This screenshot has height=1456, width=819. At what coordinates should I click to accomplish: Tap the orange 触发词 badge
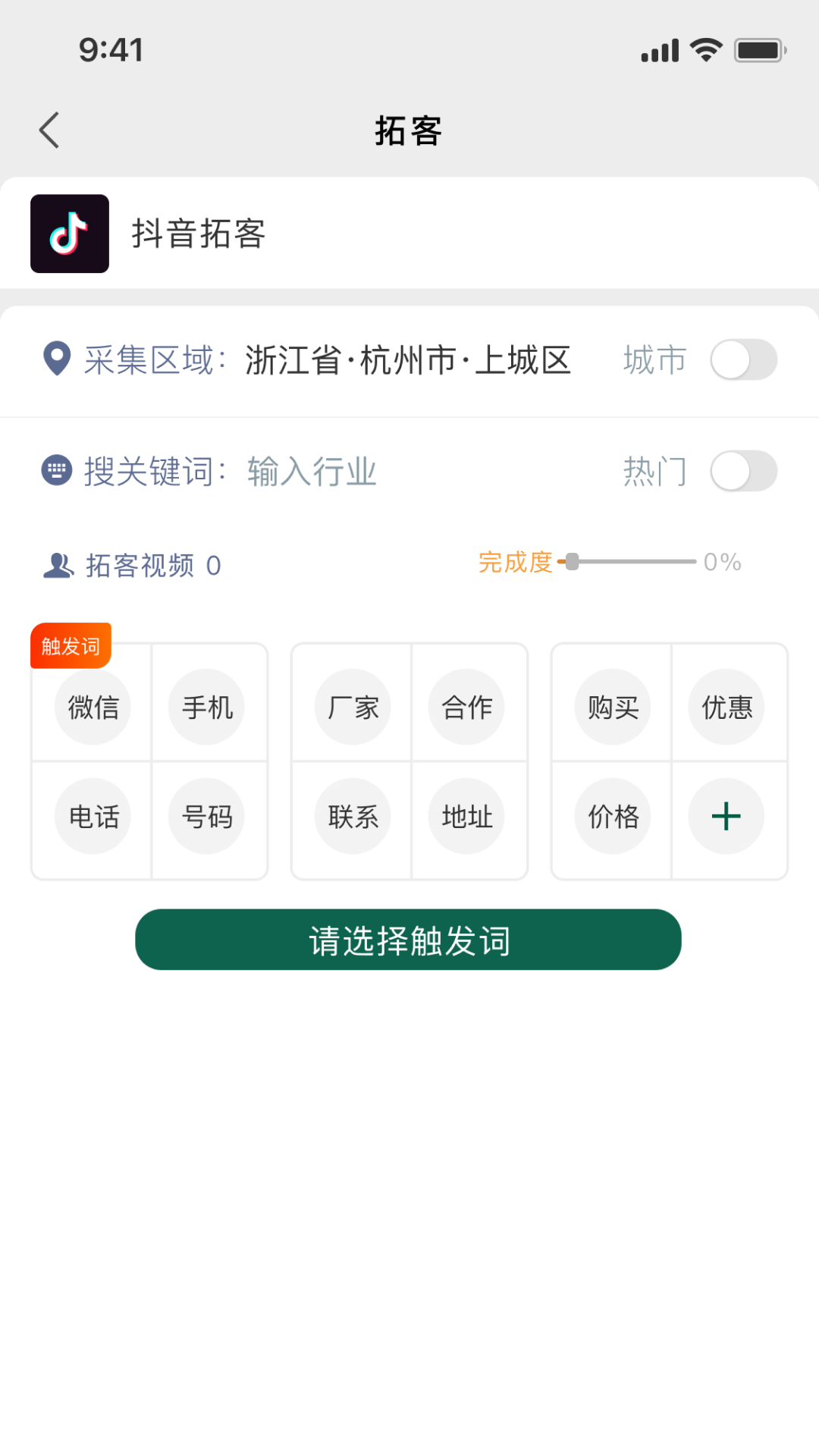tap(71, 645)
